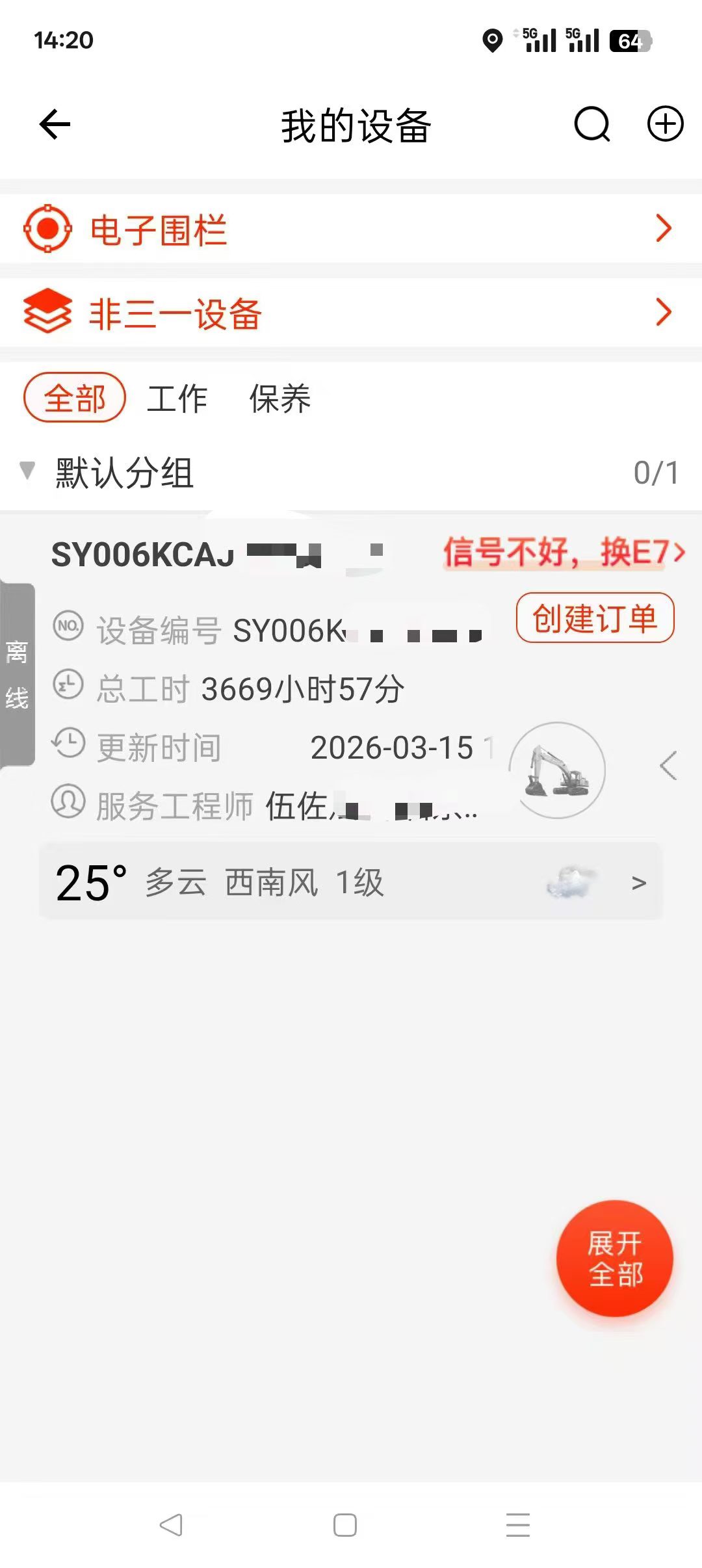This screenshot has width=702, height=1568.
Task: Tap the plus icon to add a device
Action: tap(665, 125)
